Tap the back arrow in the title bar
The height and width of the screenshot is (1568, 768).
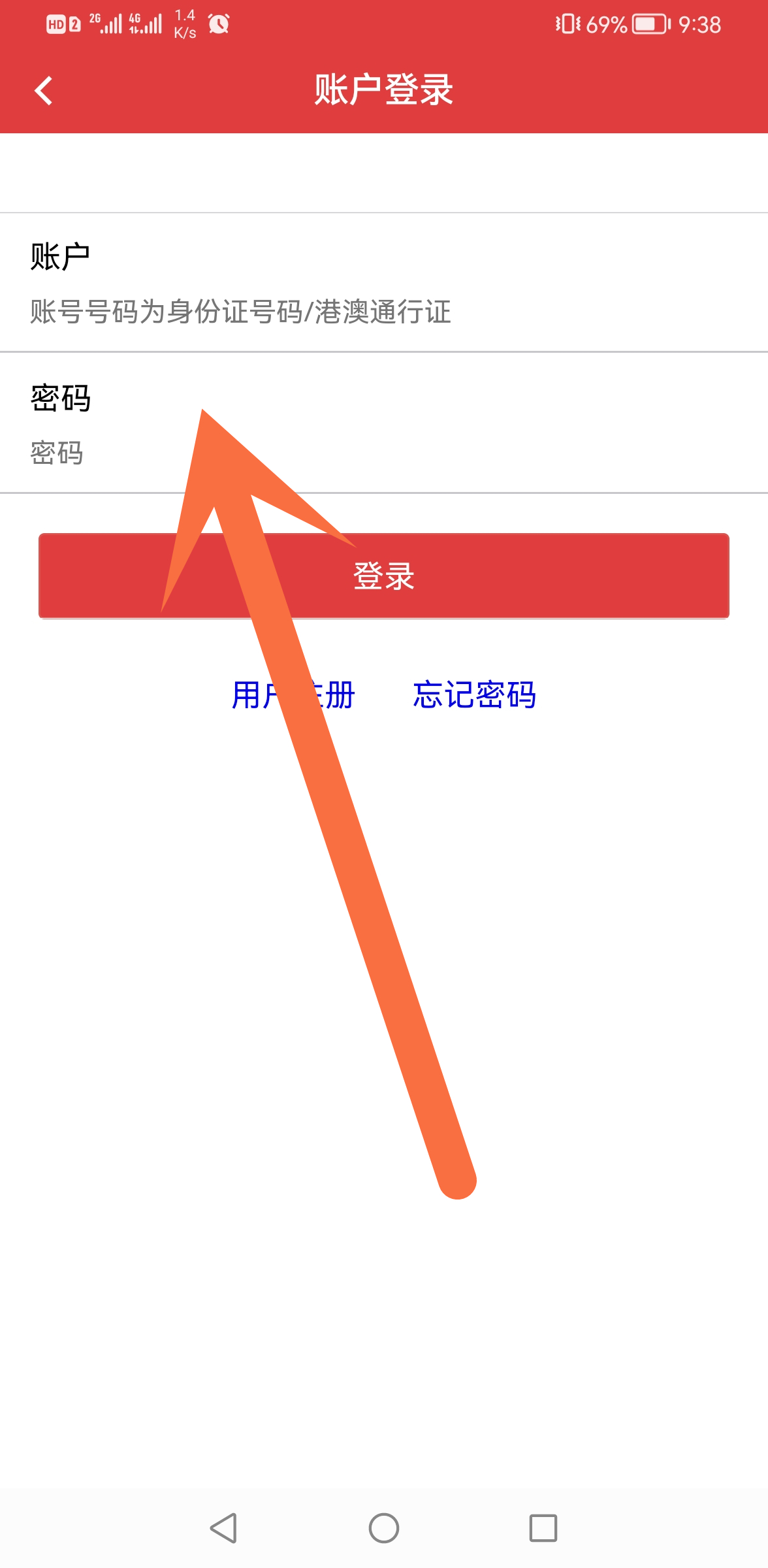tap(44, 90)
